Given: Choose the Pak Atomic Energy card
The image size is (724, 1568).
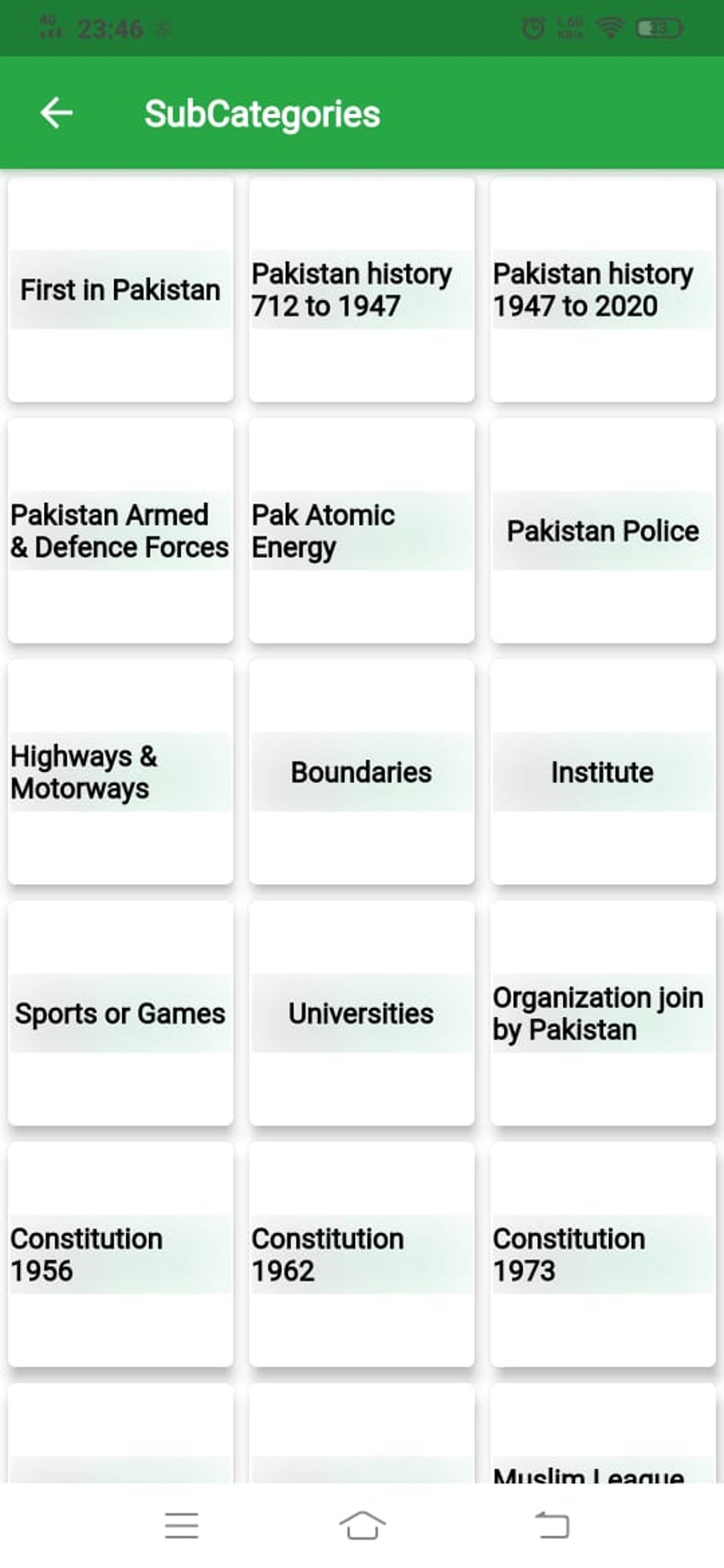Looking at the screenshot, I should [362, 531].
